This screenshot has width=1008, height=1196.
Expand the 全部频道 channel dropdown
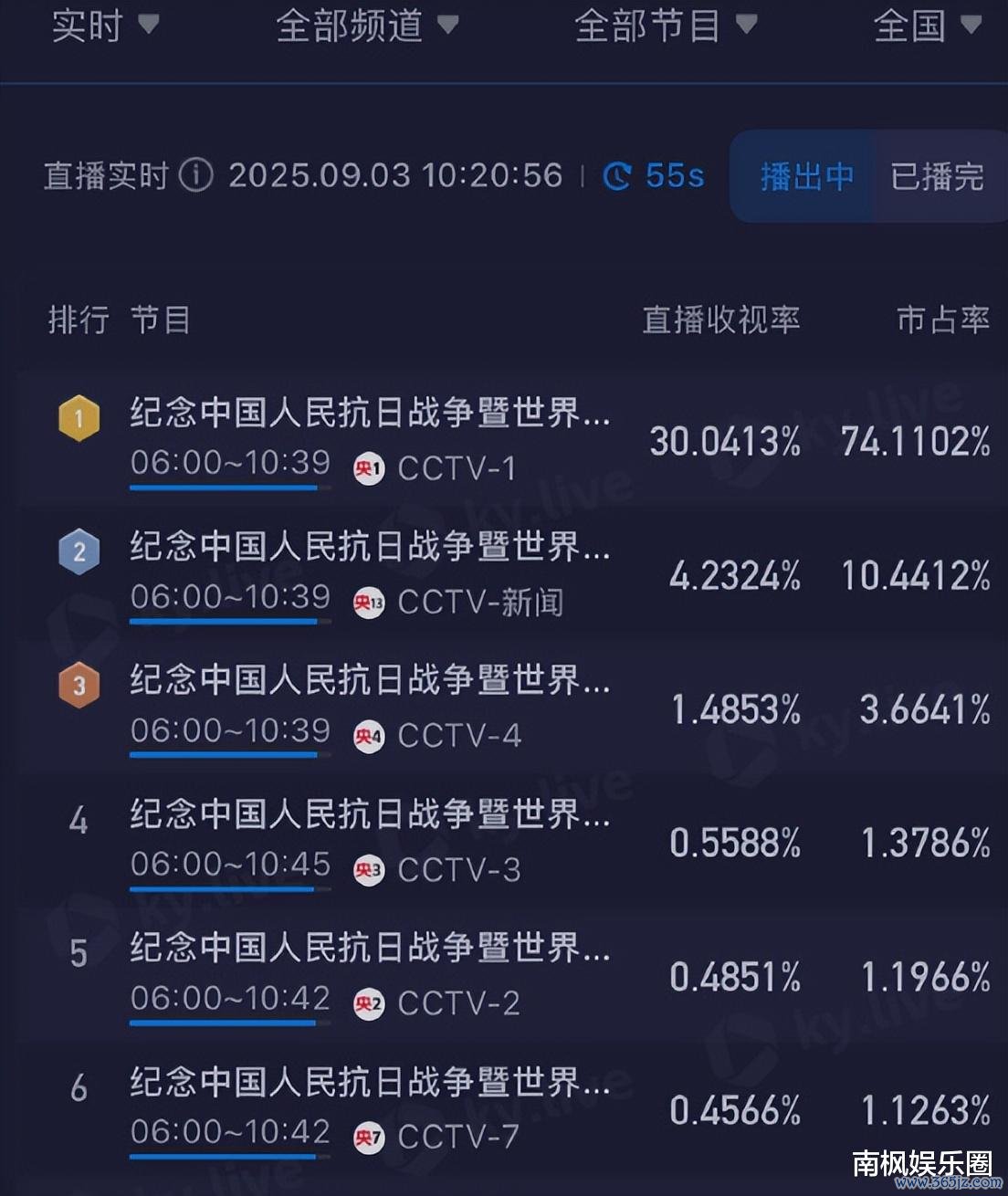367,26
